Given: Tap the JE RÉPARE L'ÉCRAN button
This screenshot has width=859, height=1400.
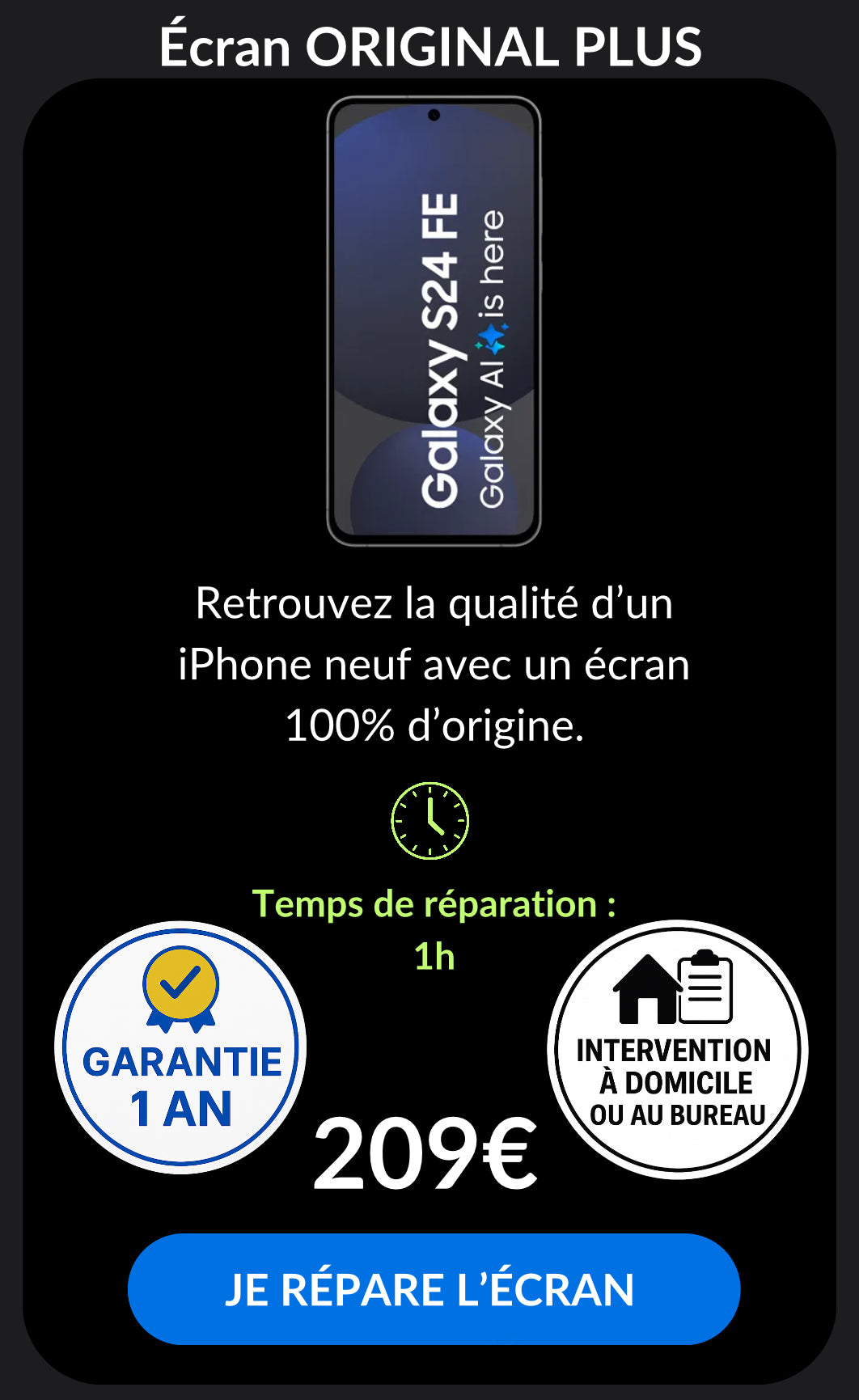Looking at the screenshot, I should point(434,1288).
